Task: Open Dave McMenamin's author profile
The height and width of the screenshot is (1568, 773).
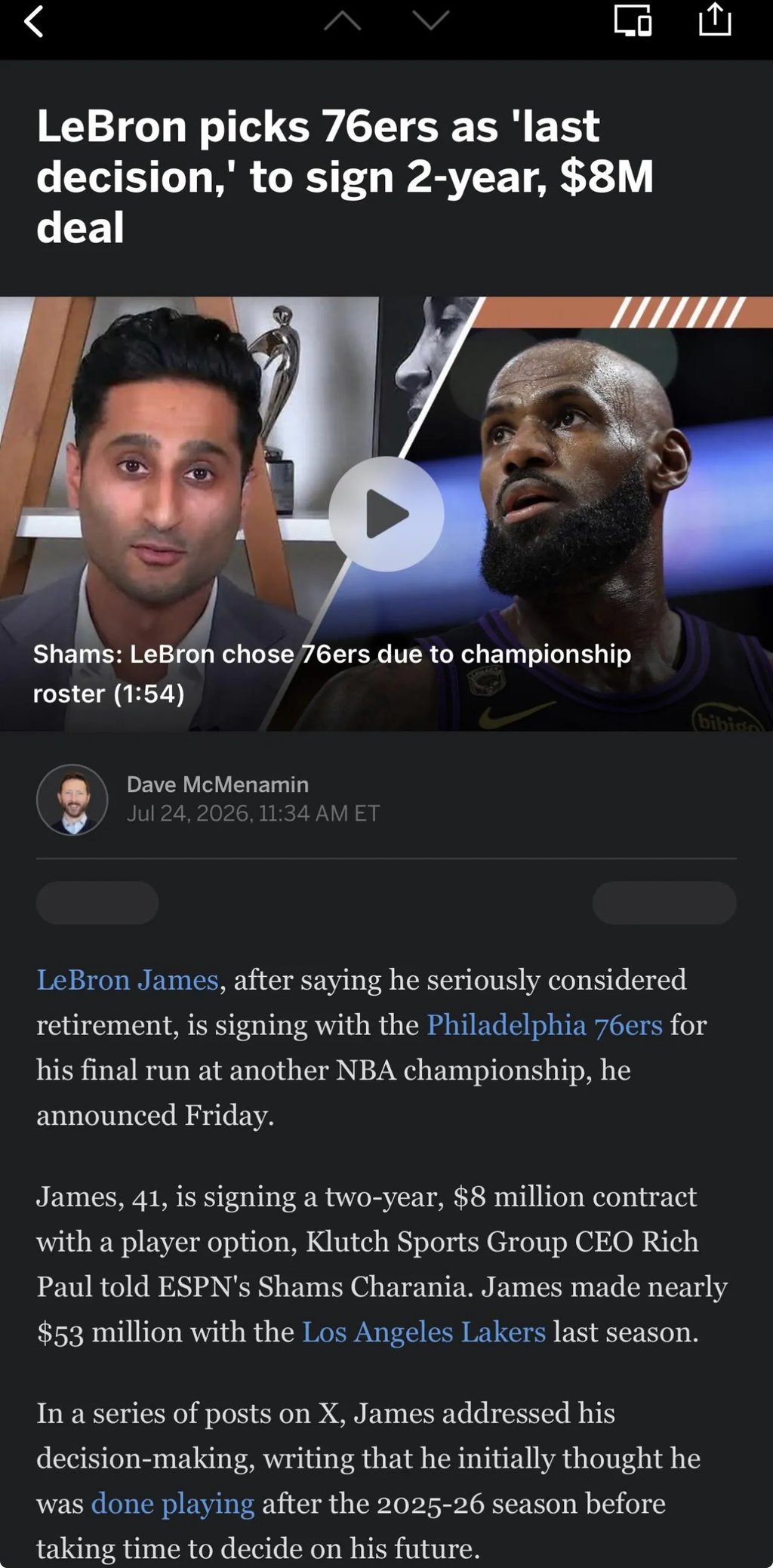Action: tap(217, 784)
